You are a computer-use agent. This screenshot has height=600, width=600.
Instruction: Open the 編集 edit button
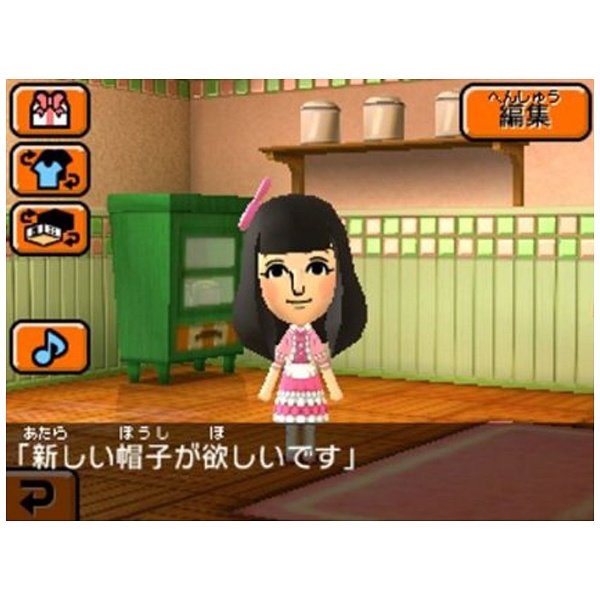[525, 113]
